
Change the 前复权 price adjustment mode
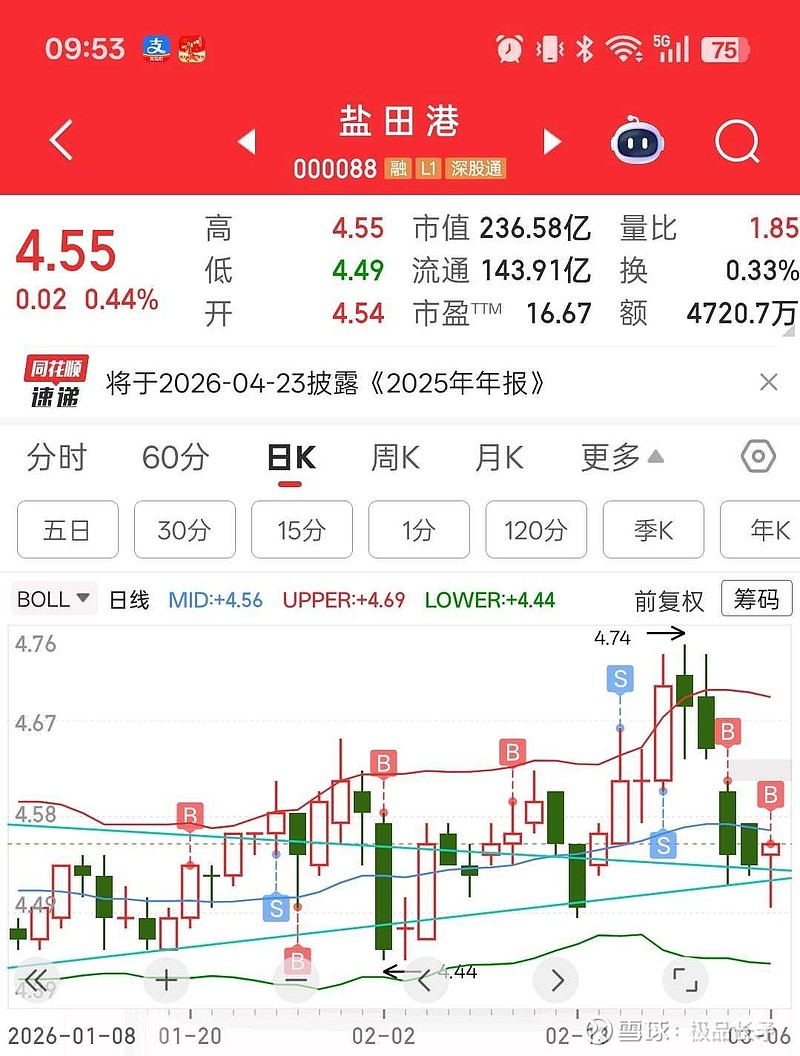pyautogui.click(x=669, y=601)
